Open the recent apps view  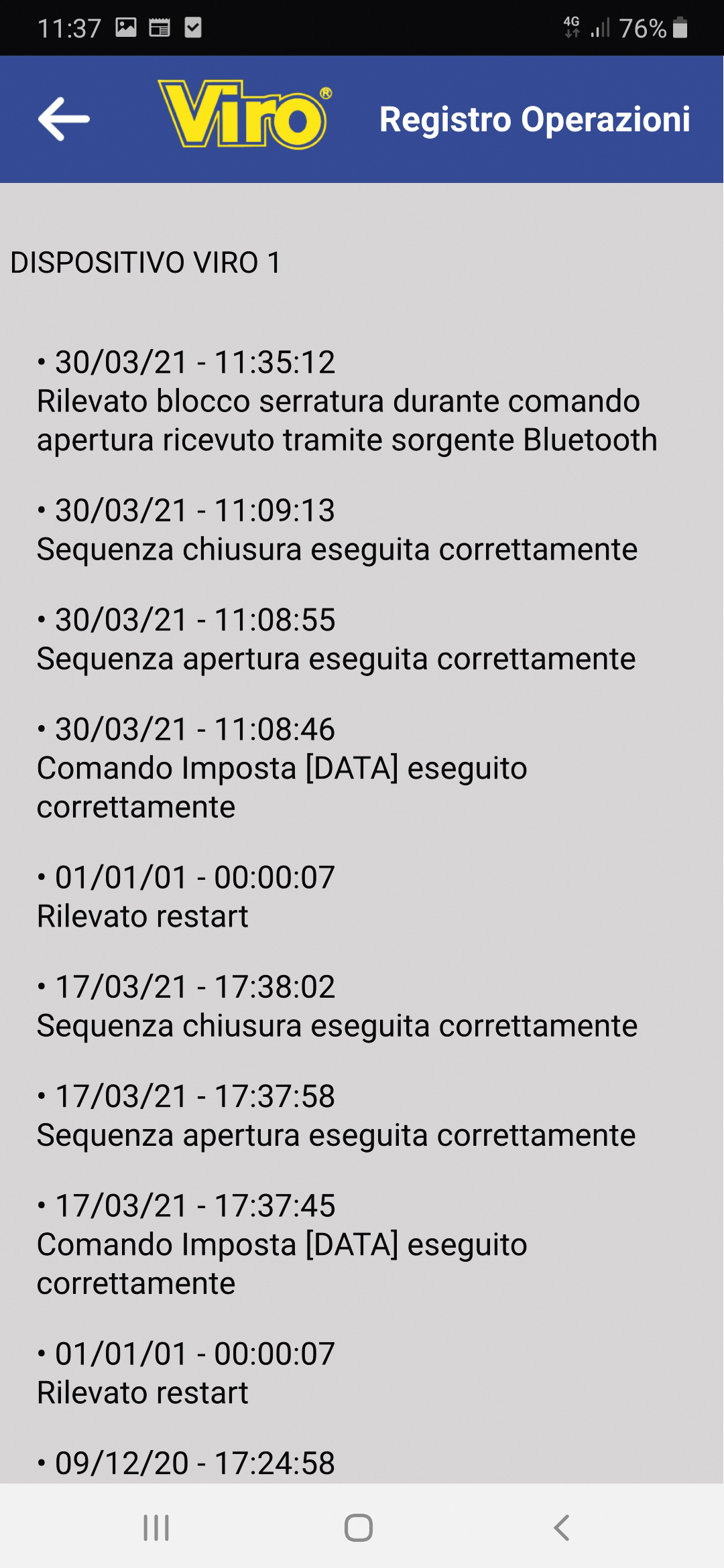[156, 1528]
